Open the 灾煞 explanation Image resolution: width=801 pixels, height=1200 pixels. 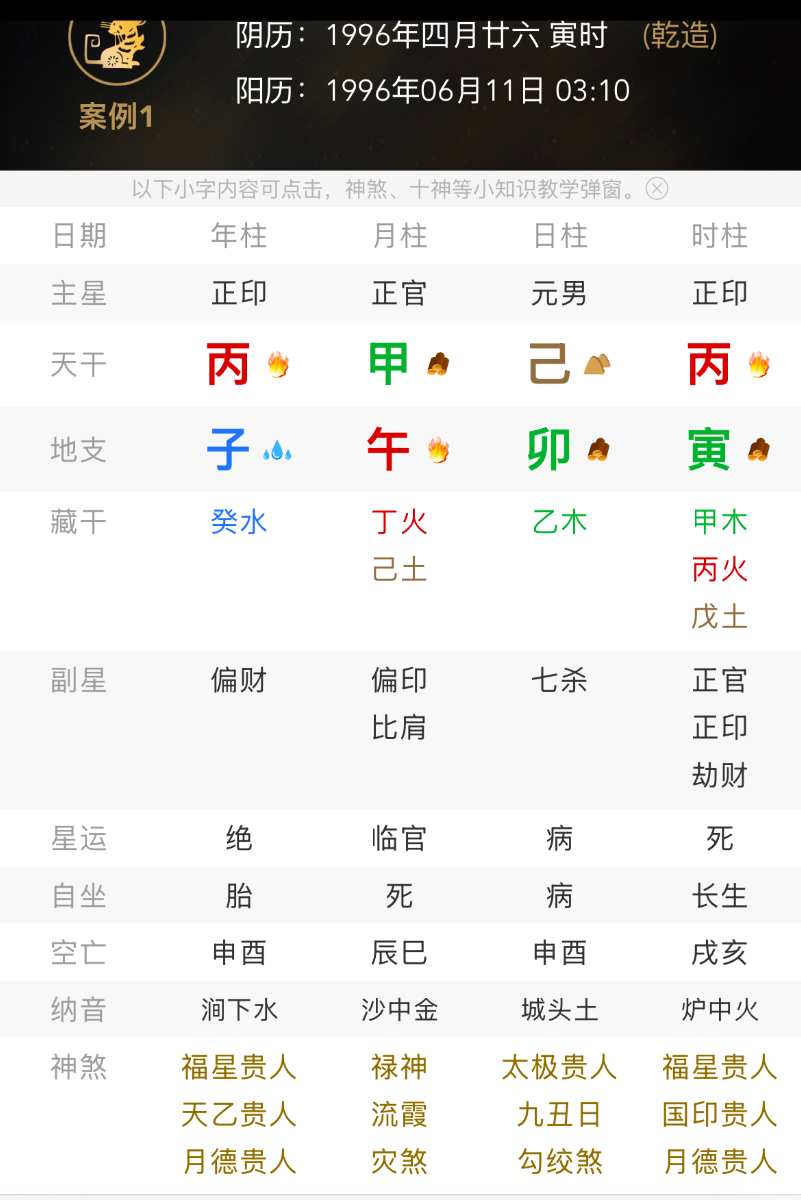click(399, 1161)
